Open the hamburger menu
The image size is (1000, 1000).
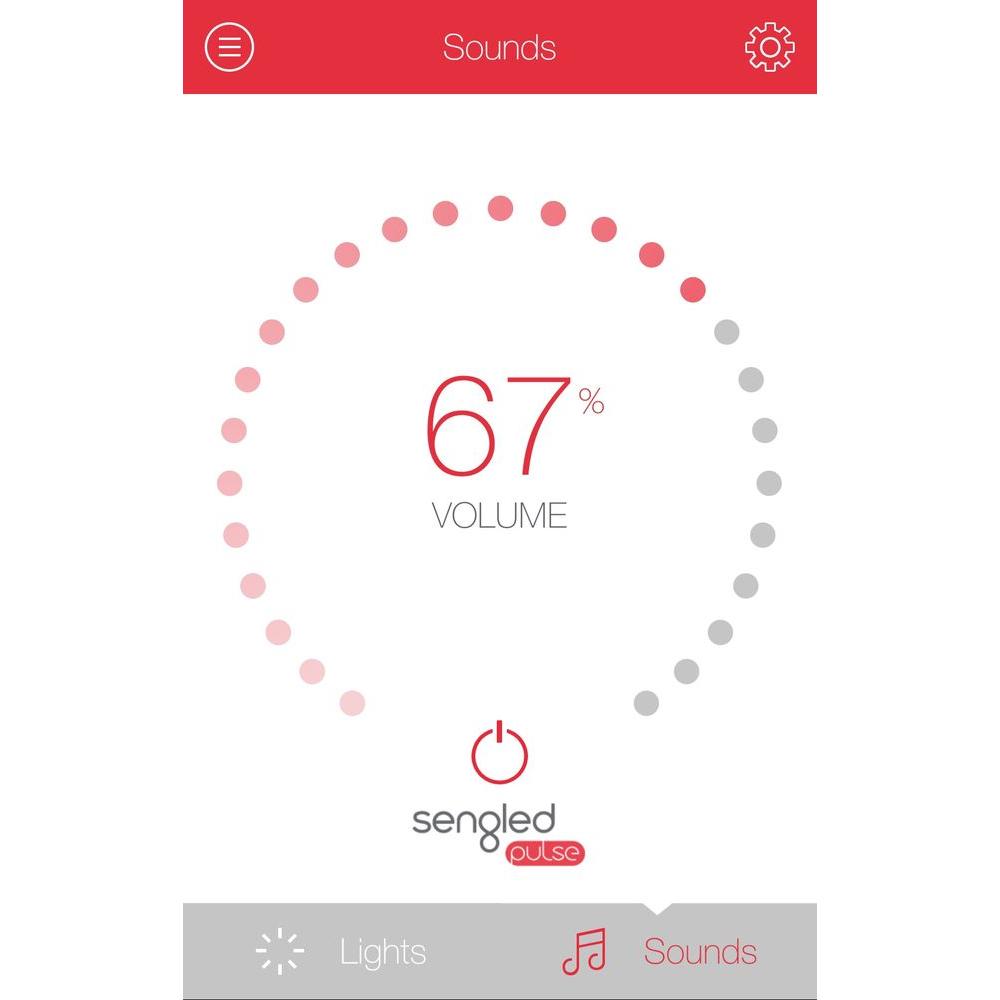click(230, 47)
